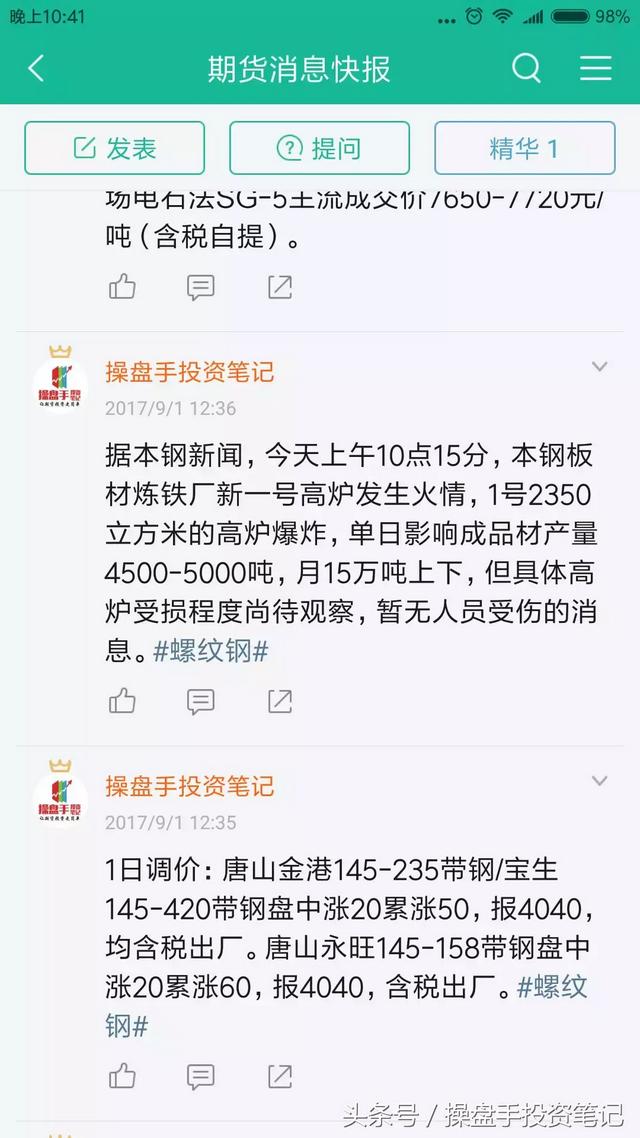Comment on the 本钢高炉爆炸 post
This screenshot has height=1138, width=640.
200,701
